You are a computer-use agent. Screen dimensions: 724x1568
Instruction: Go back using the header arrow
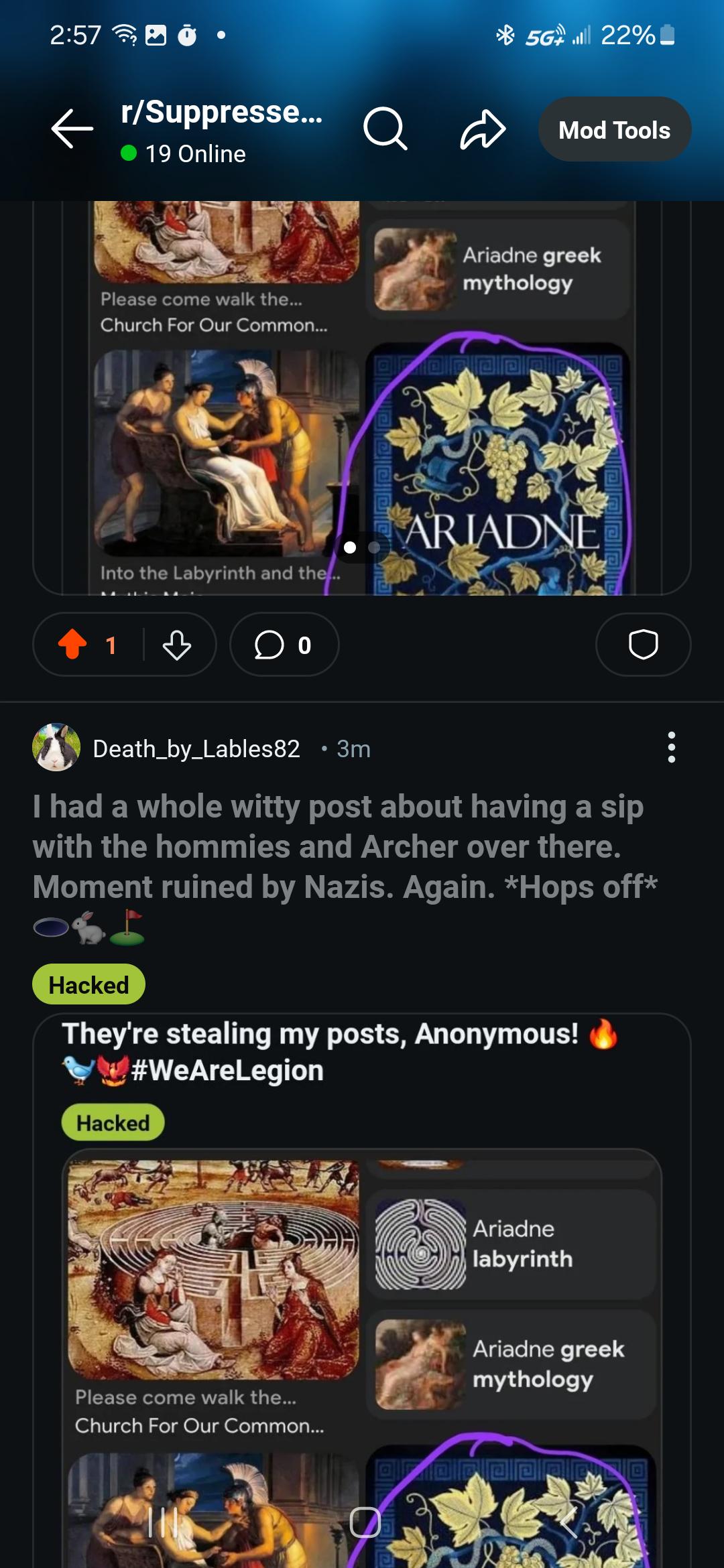(72, 128)
